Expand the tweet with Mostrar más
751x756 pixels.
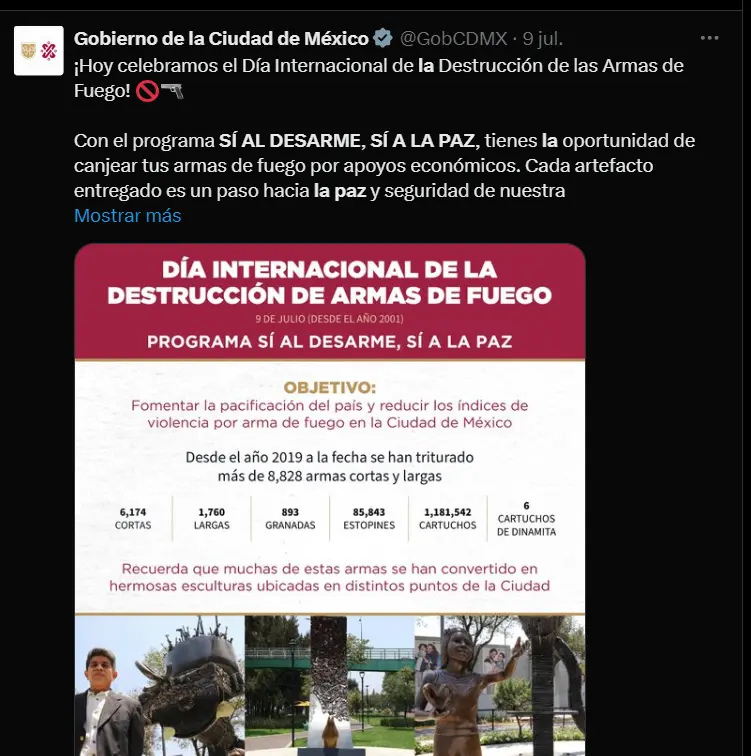[127, 215]
